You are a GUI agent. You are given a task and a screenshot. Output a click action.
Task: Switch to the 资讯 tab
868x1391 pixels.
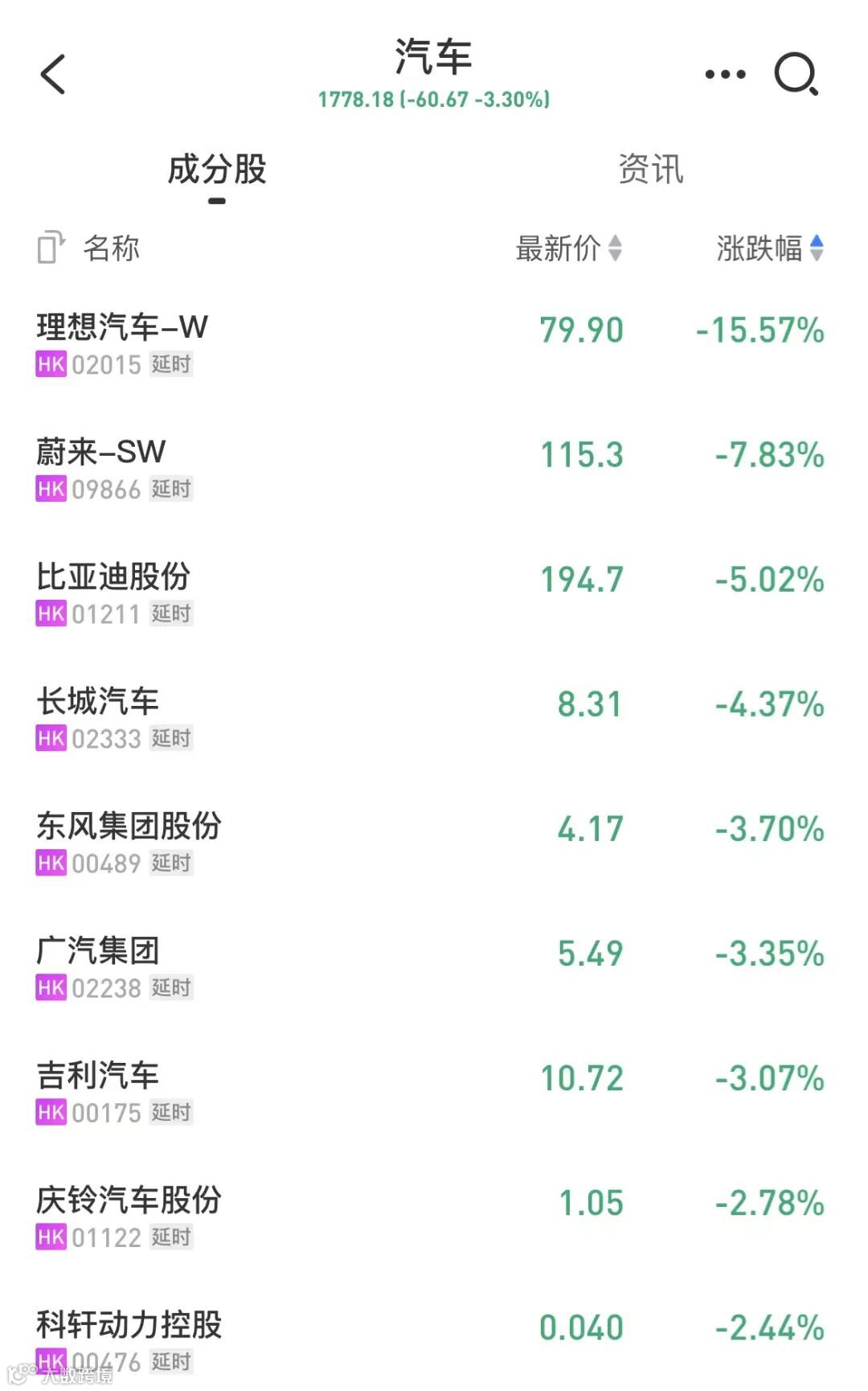point(650,169)
